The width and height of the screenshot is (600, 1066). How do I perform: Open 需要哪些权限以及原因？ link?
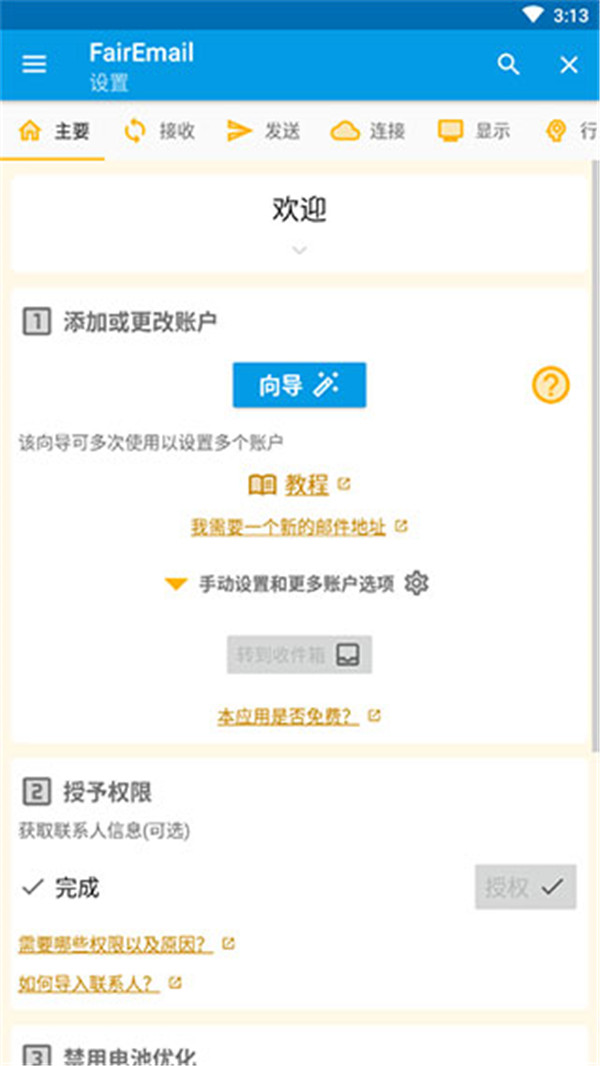click(116, 945)
